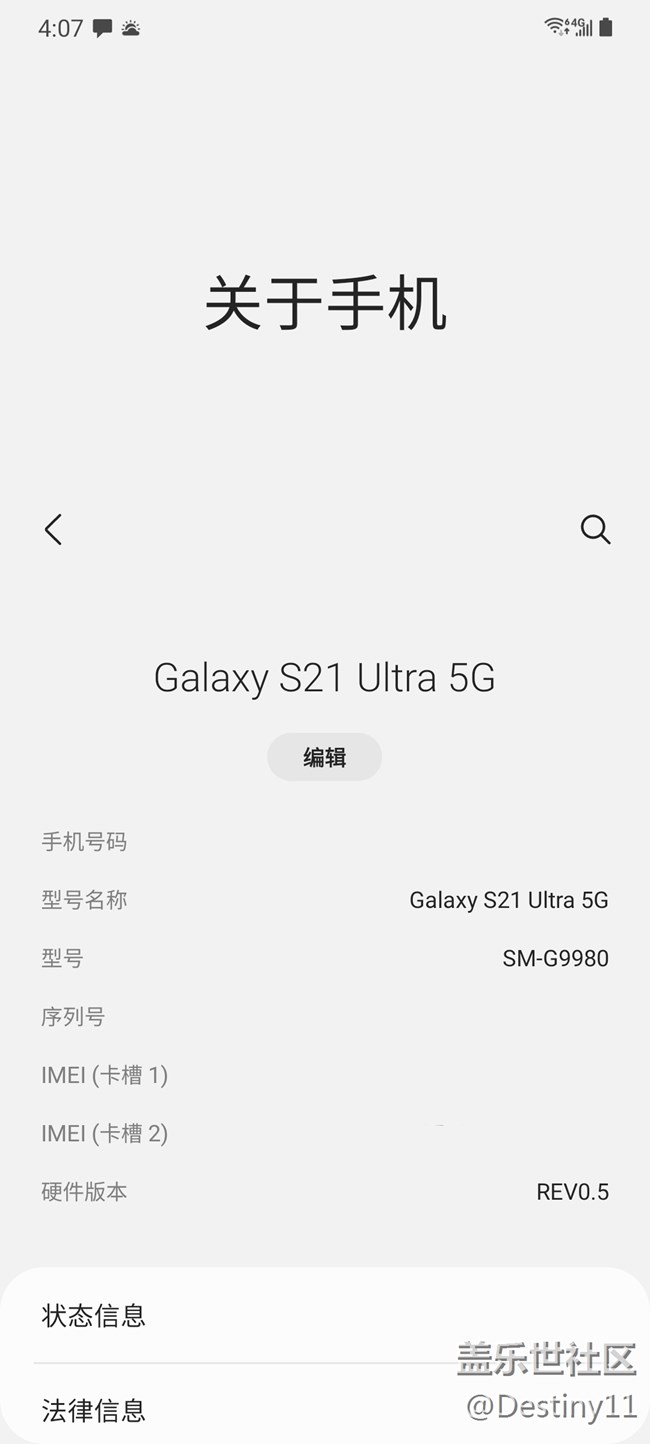Image resolution: width=650 pixels, height=1444 pixels.
Task: Open the 法律信息 row
Action: tap(325, 1404)
